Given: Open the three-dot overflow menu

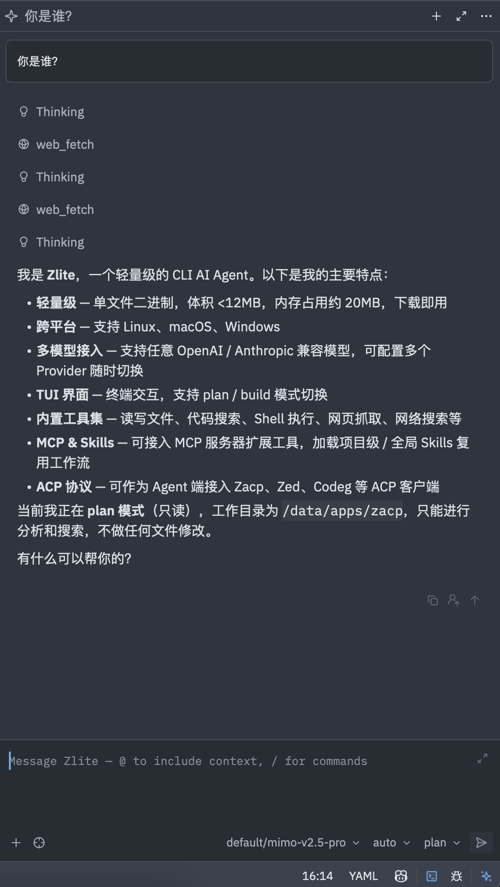Looking at the screenshot, I should [486, 16].
